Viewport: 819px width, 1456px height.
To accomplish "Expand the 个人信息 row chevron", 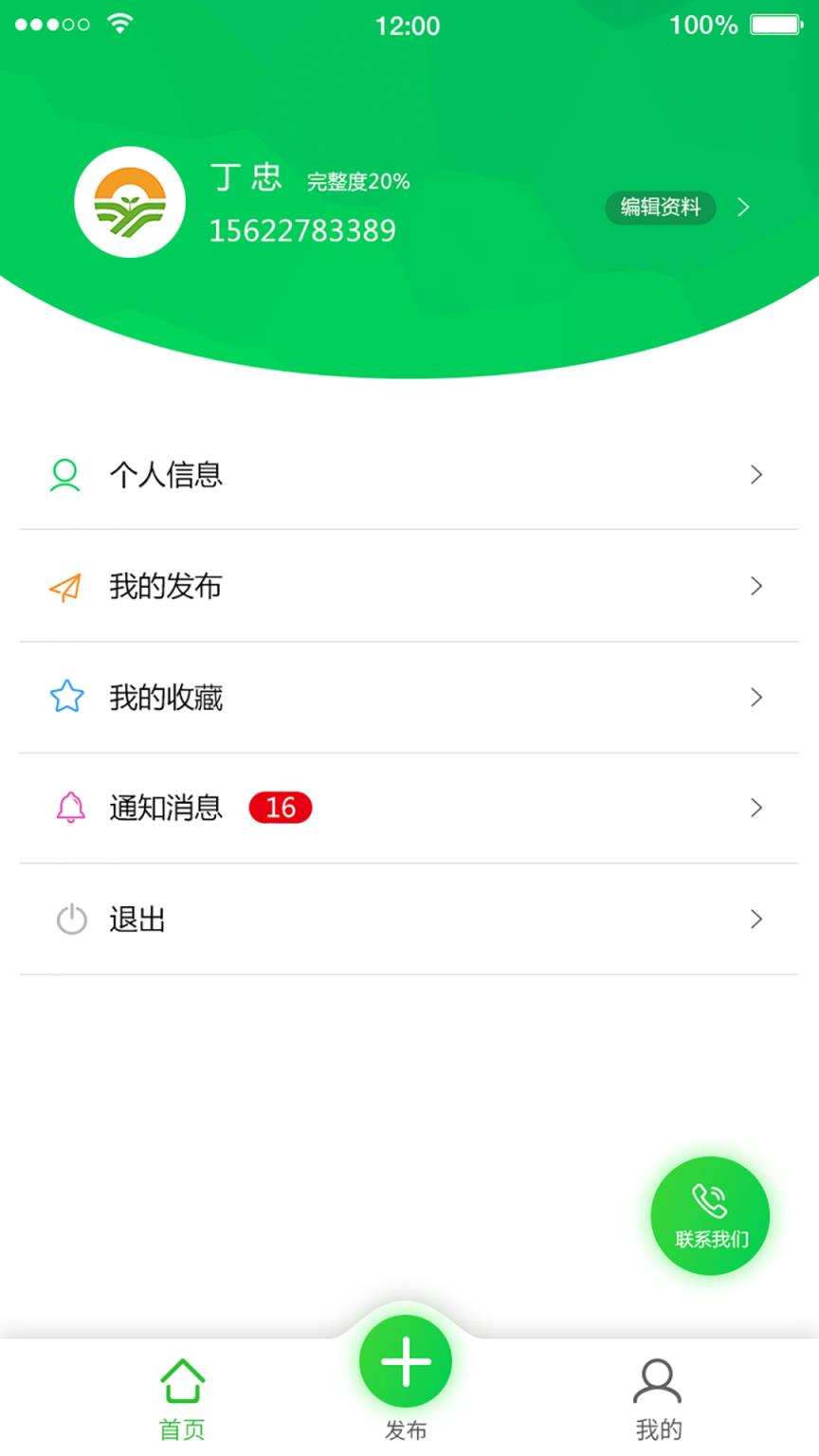I will click(756, 476).
